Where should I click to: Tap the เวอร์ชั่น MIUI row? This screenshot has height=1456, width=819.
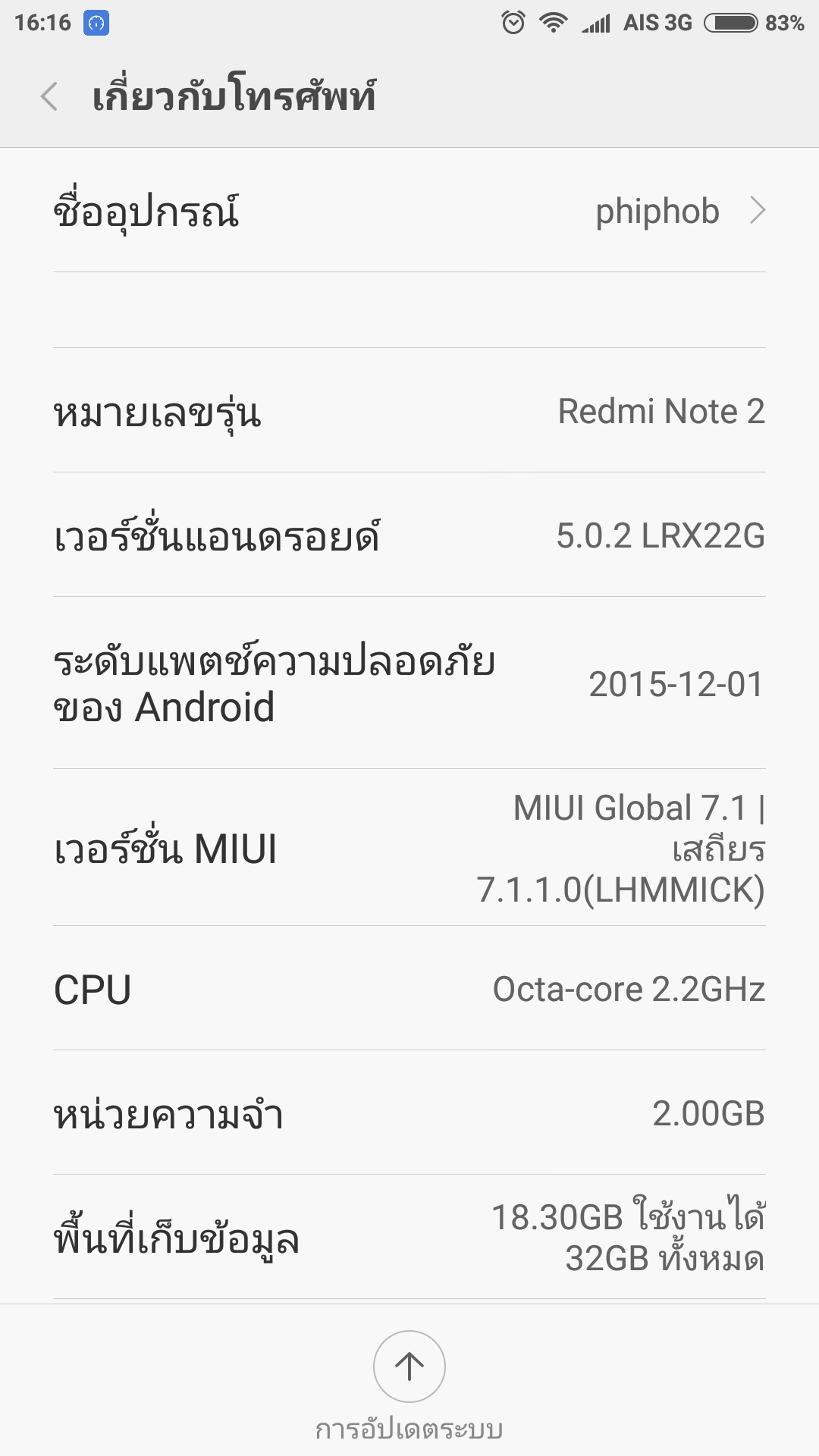point(409,848)
